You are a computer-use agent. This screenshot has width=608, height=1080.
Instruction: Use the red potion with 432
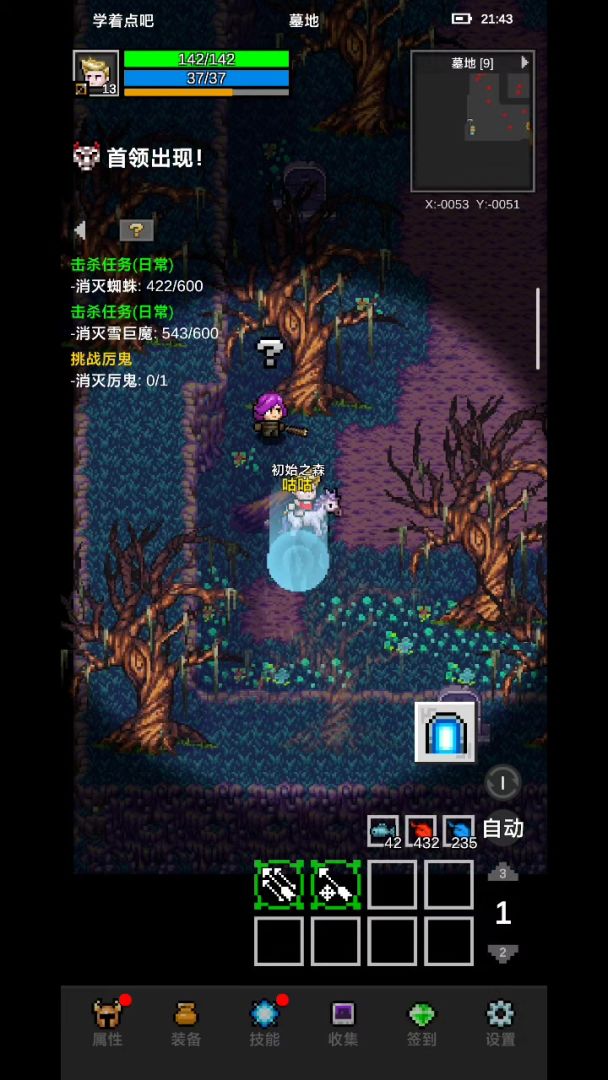tap(421, 830)
